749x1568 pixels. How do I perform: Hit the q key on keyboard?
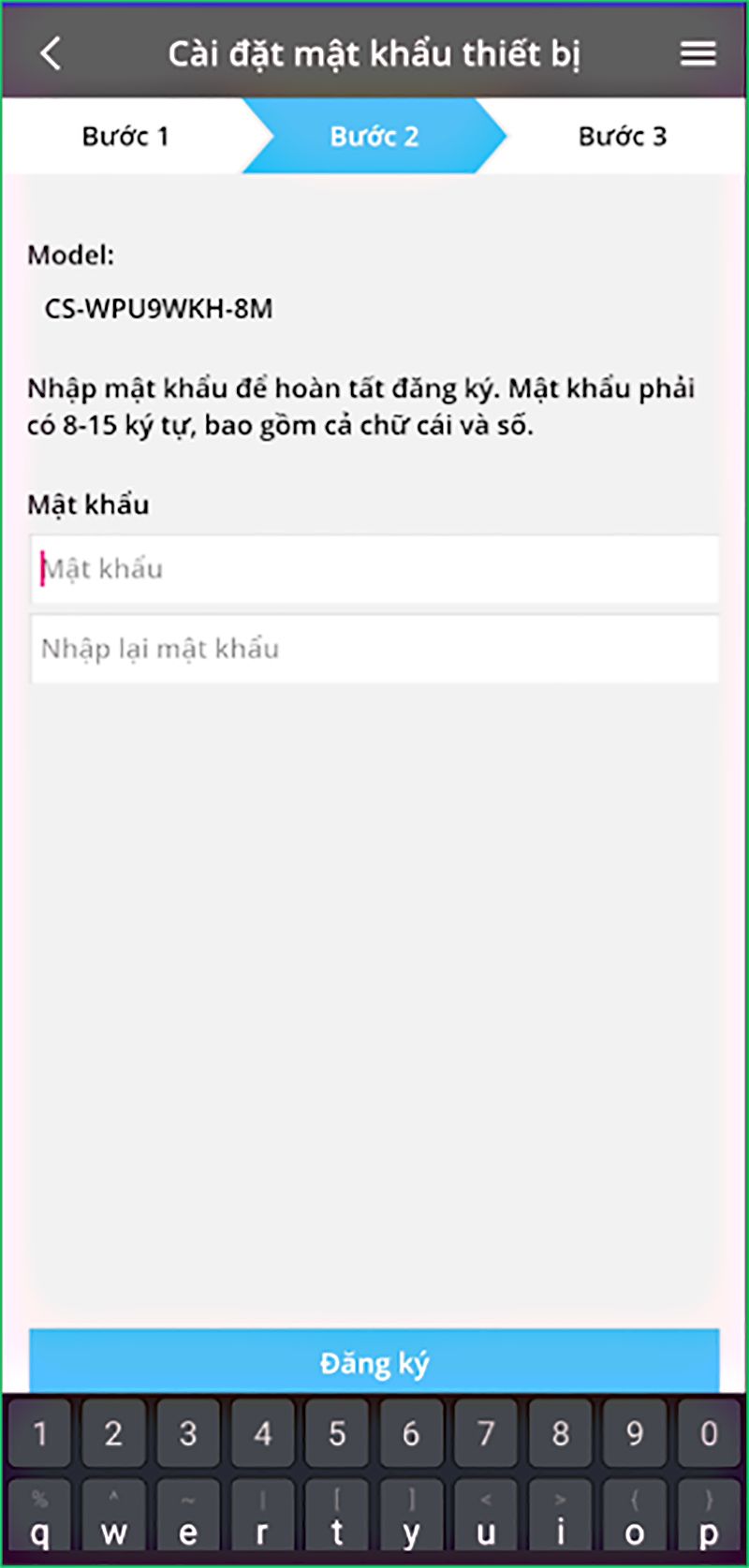(39, 1518)
